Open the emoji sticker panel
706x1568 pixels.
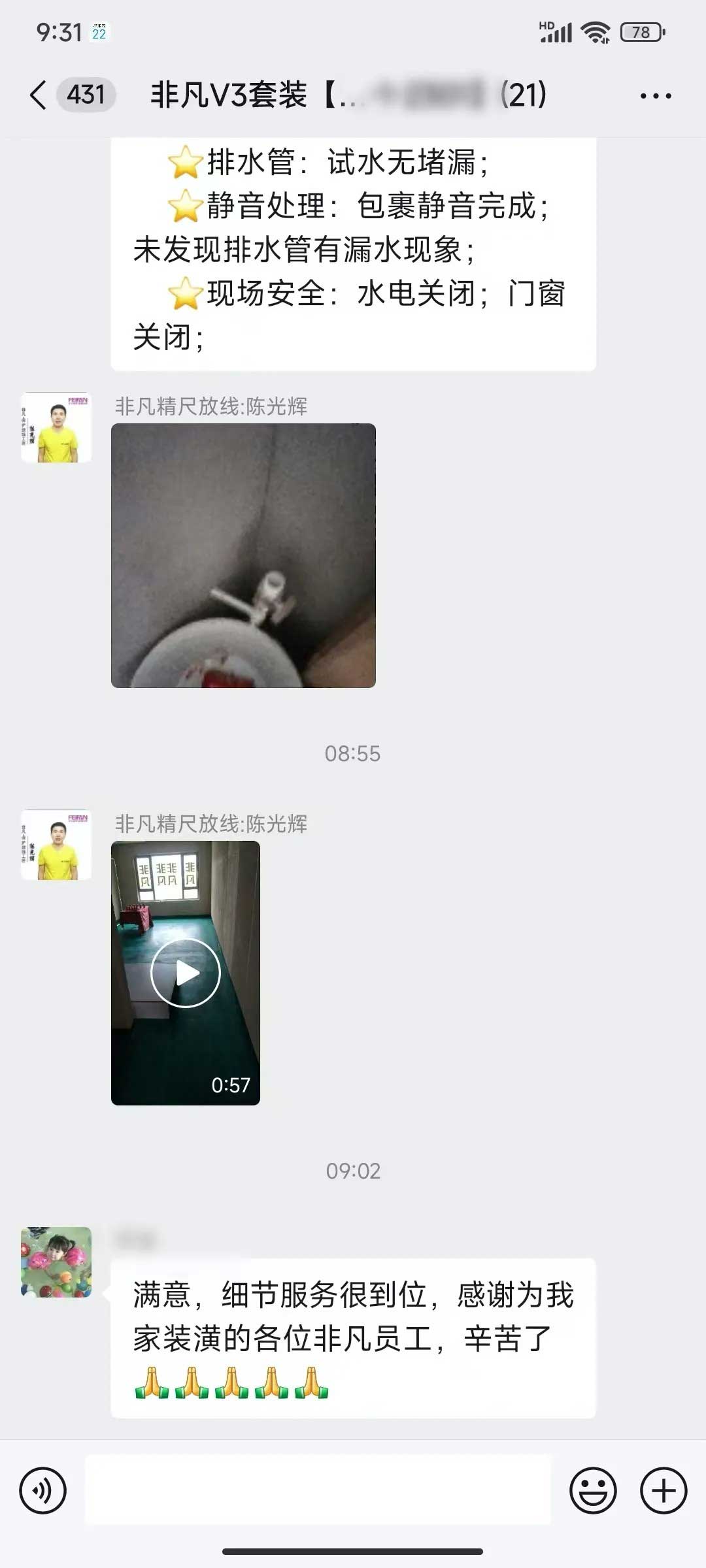593,1491
